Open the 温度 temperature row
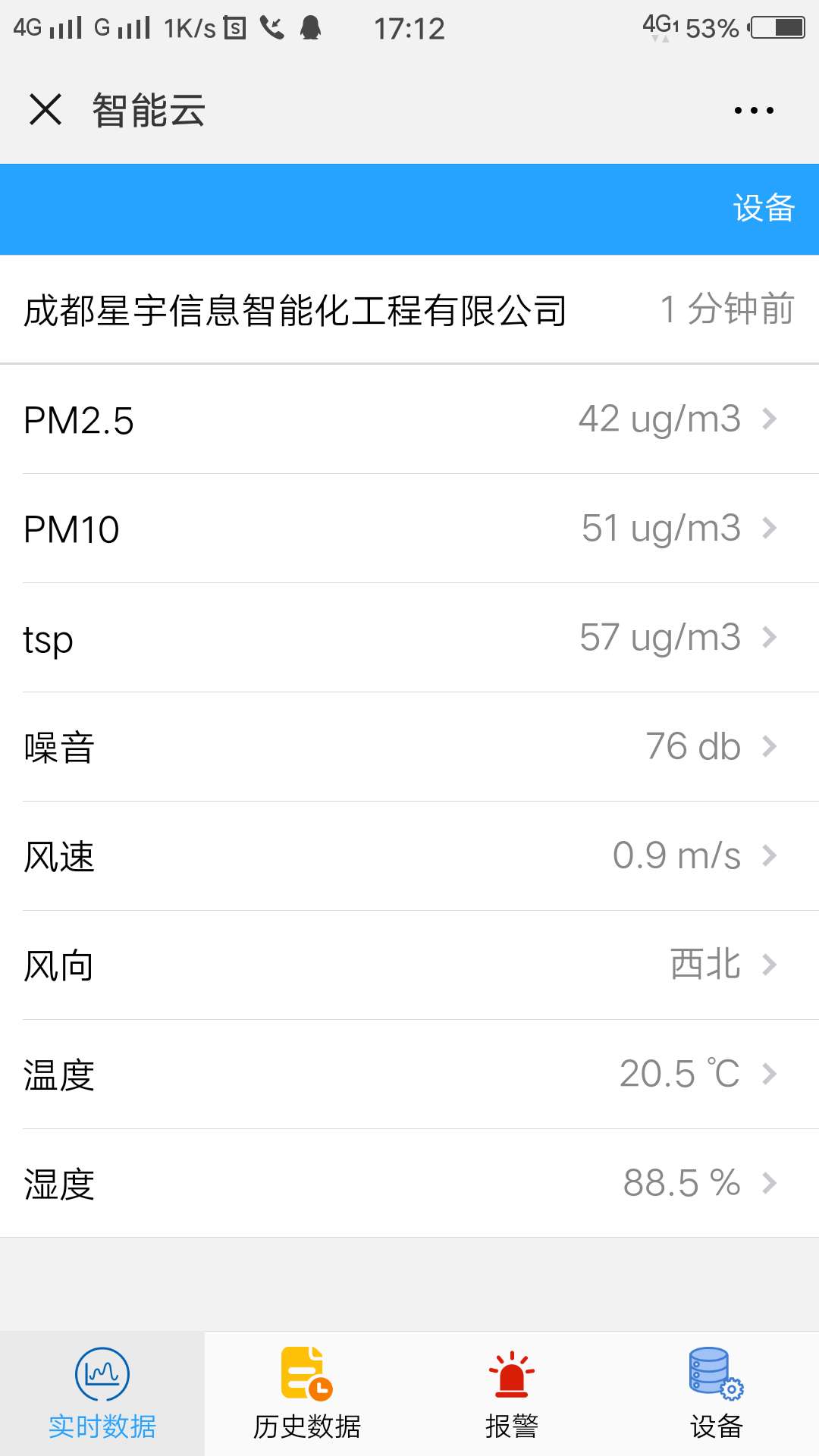 [x=409, y=1075]
